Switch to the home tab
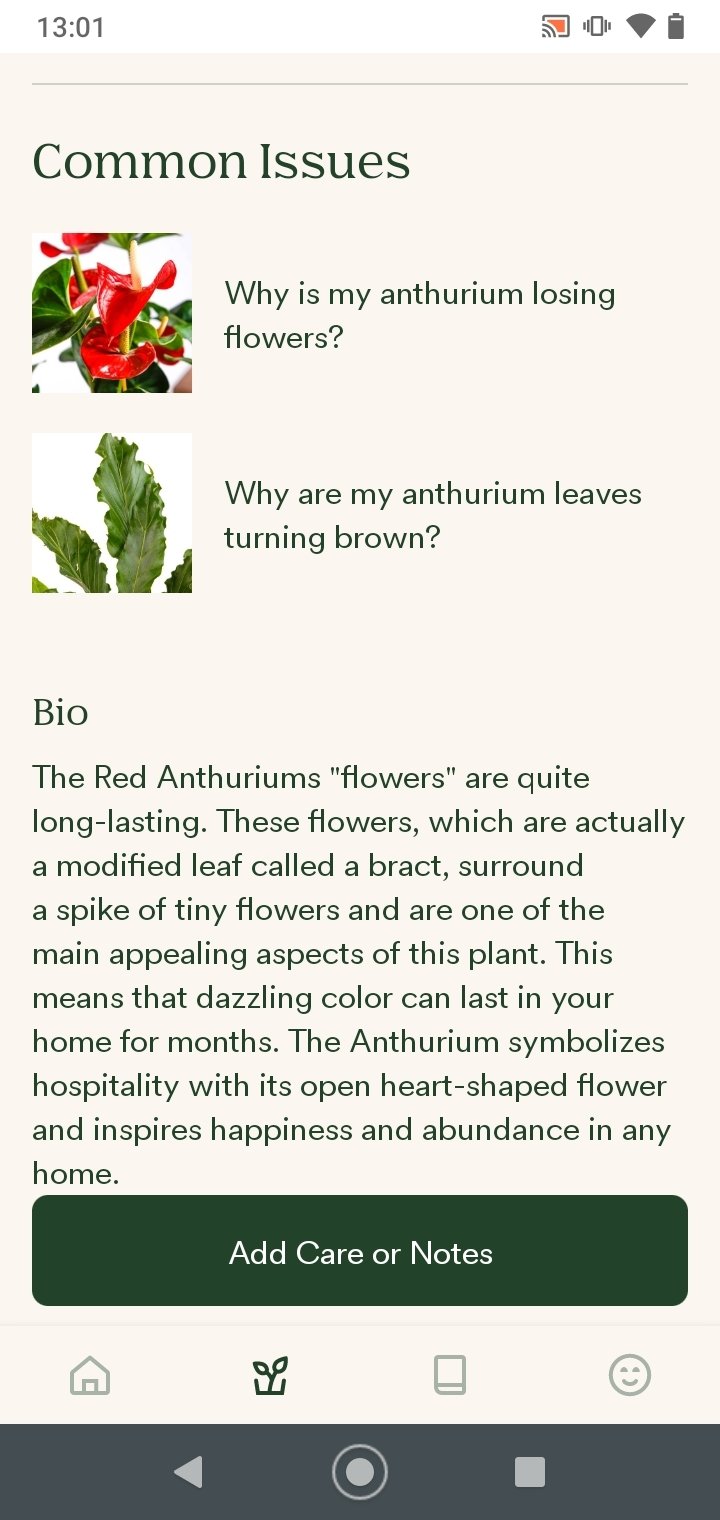This screenshot has height=1520, width=720. (x=90, y=1375)
